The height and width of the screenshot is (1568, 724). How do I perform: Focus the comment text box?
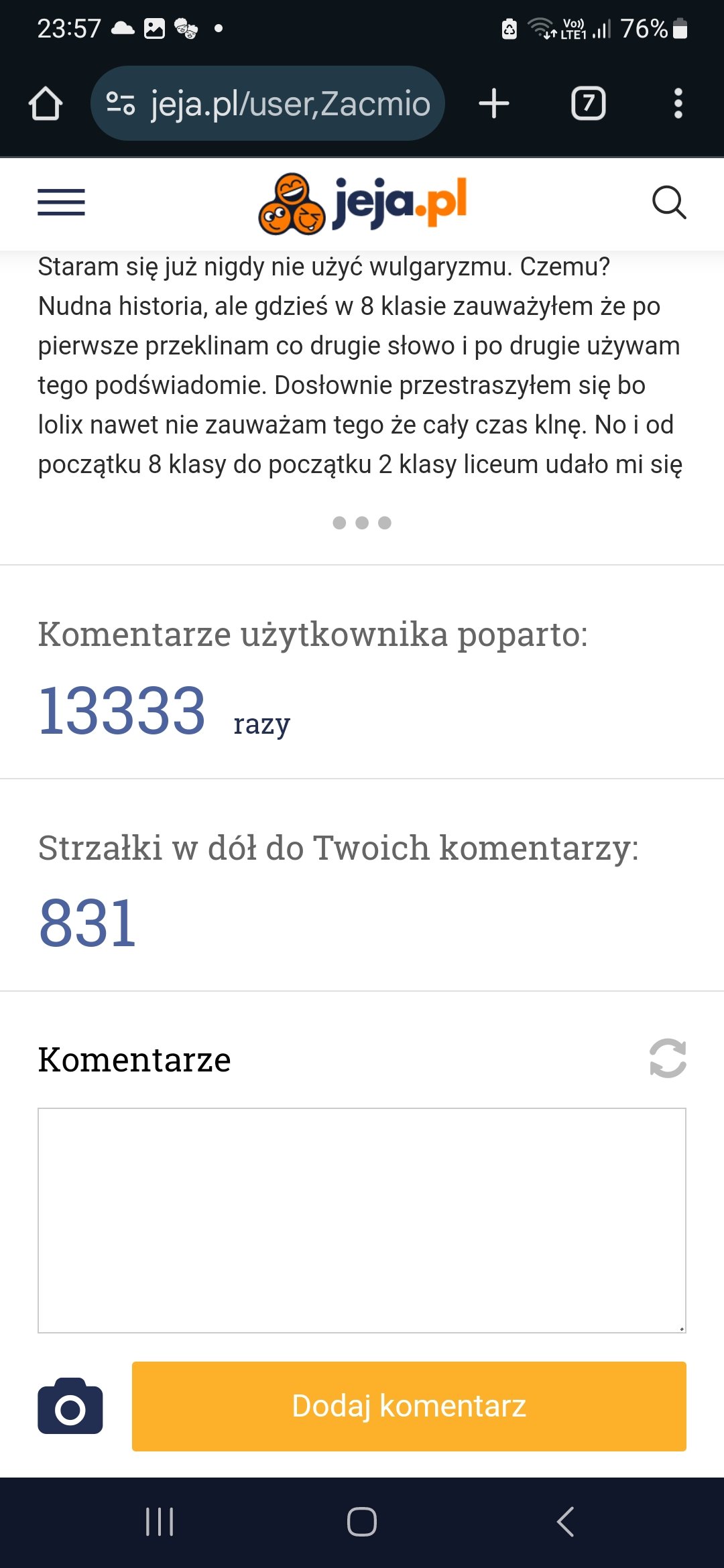click(x=362, y=1220)
